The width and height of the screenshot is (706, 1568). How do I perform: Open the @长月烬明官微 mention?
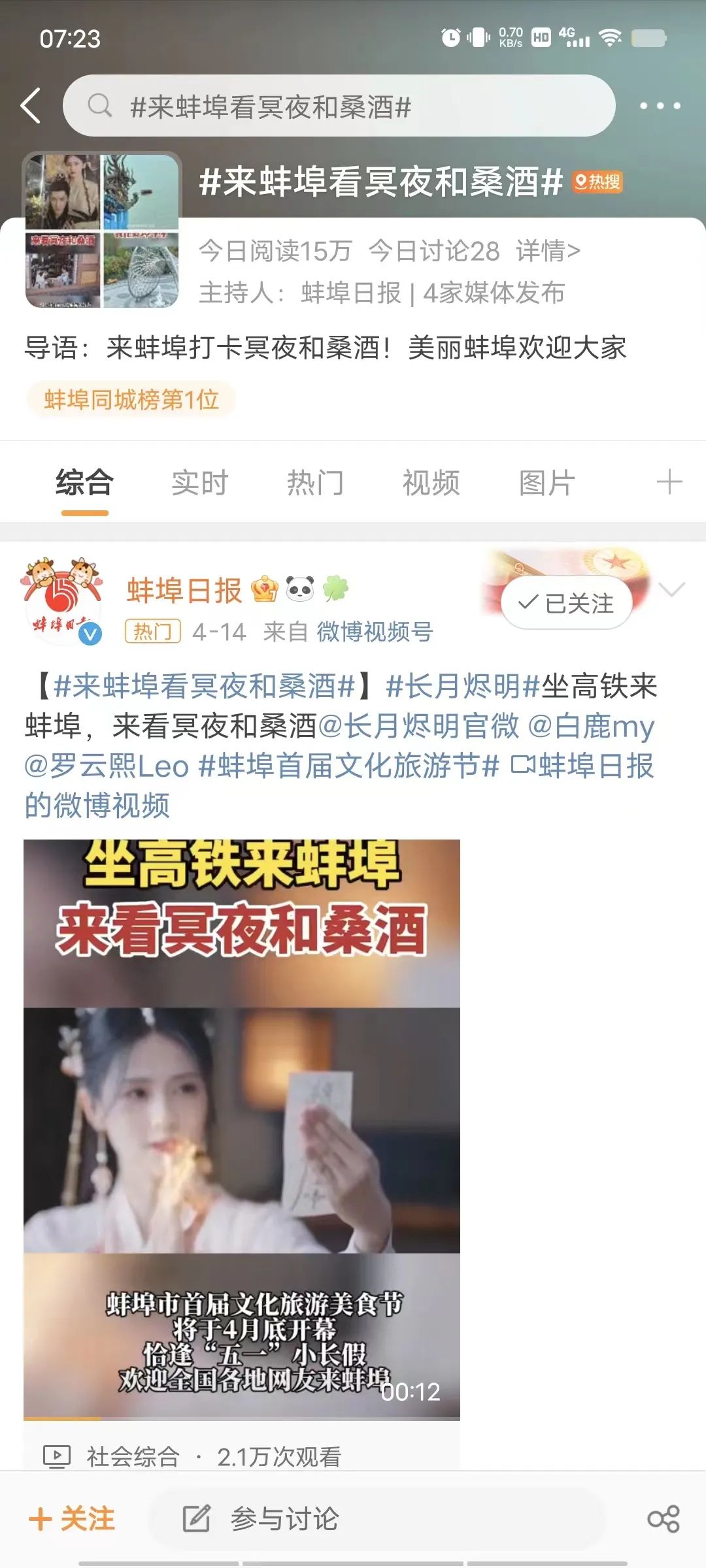418,726
